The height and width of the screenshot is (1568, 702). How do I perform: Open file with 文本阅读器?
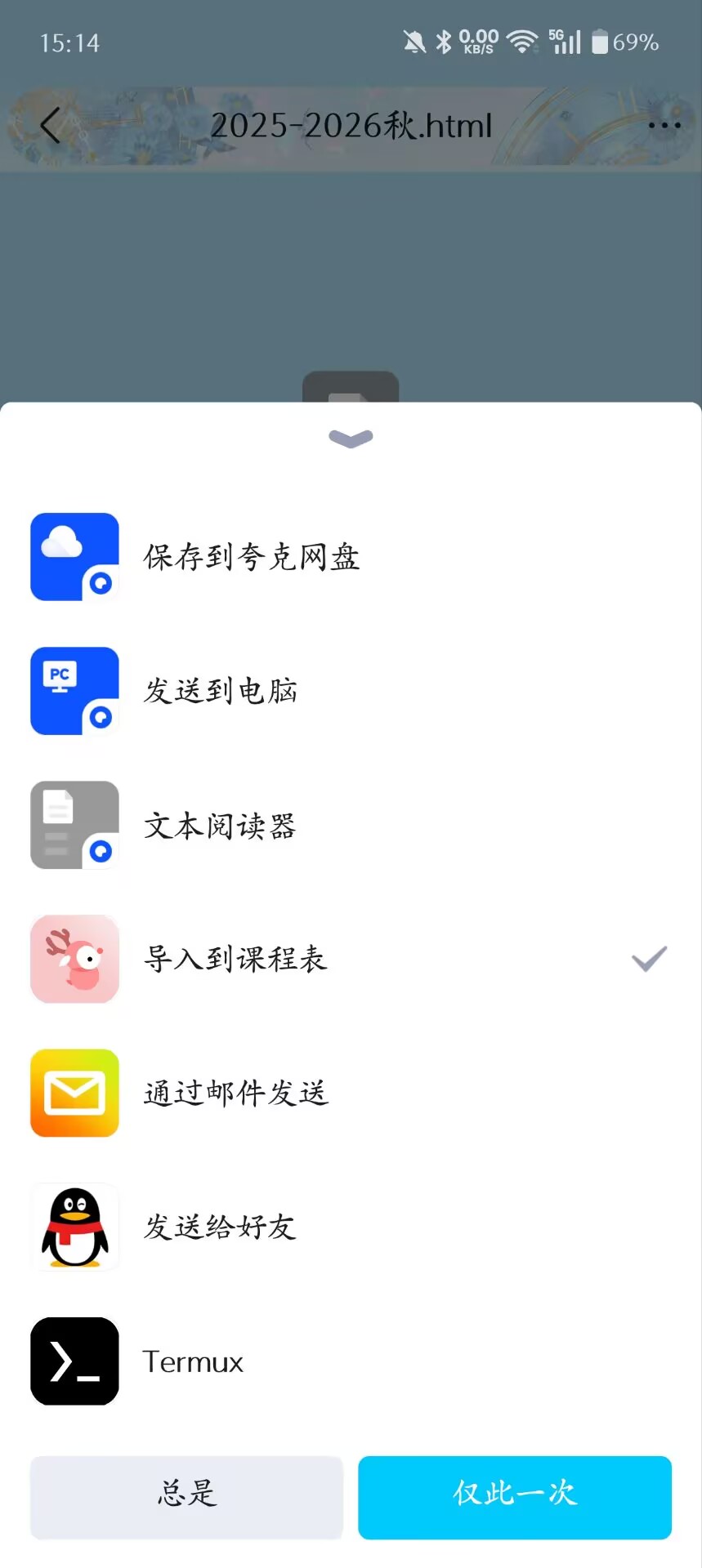pyautogui.click(x=219, y=826)
